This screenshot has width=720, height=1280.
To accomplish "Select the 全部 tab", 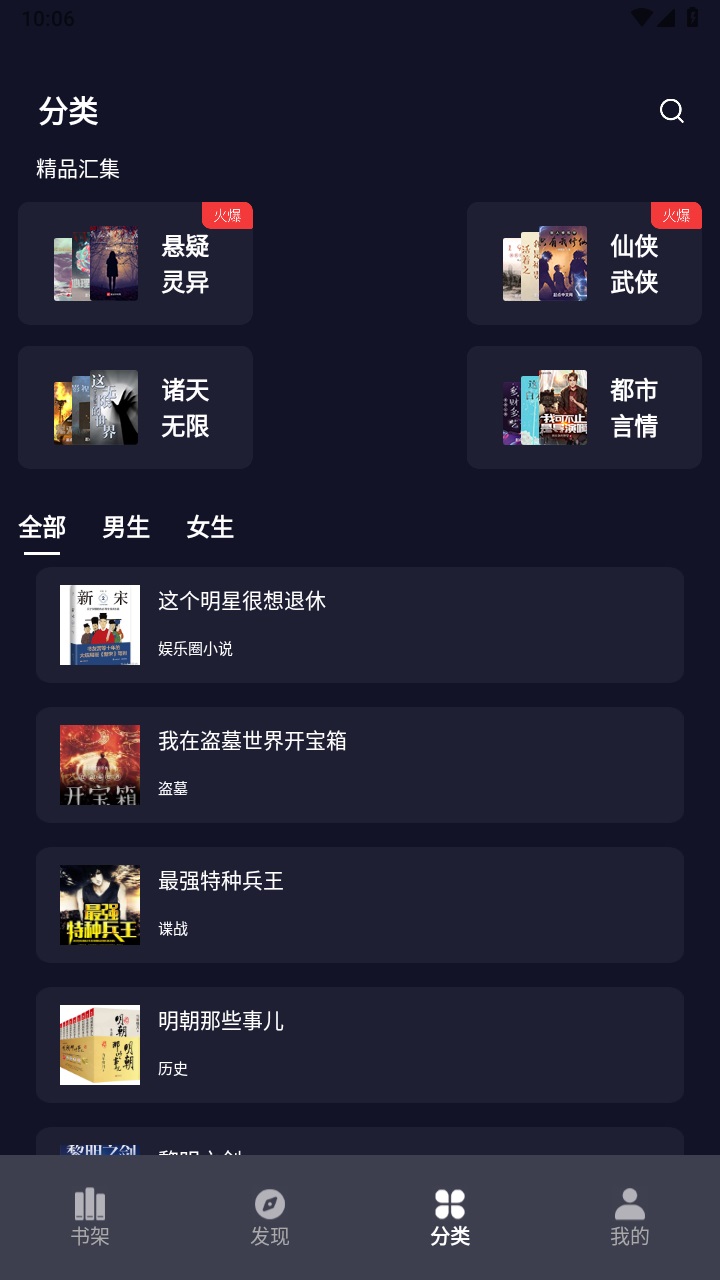I will 44,528.
